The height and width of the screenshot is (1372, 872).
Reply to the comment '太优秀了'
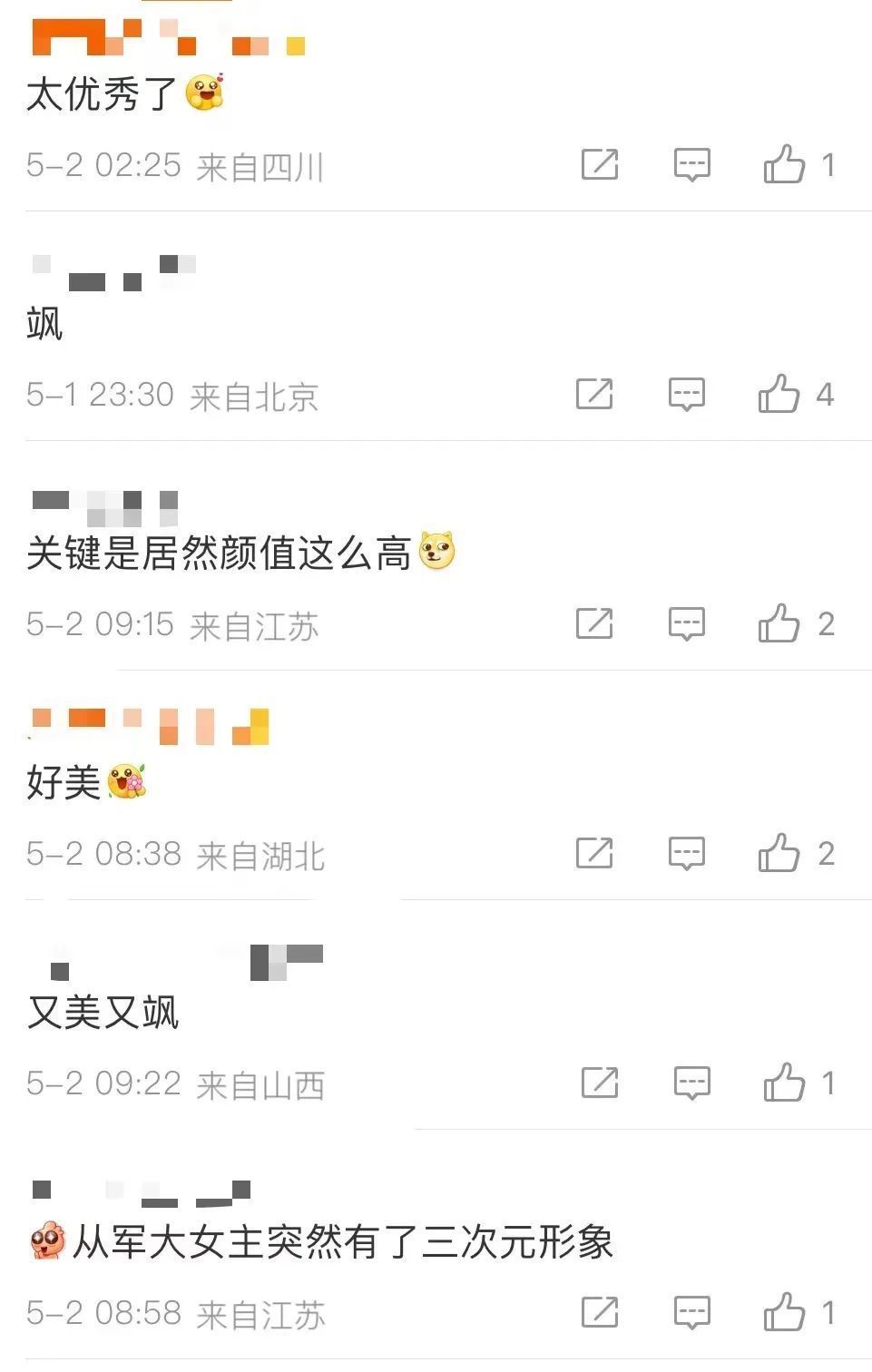[691, 165]
